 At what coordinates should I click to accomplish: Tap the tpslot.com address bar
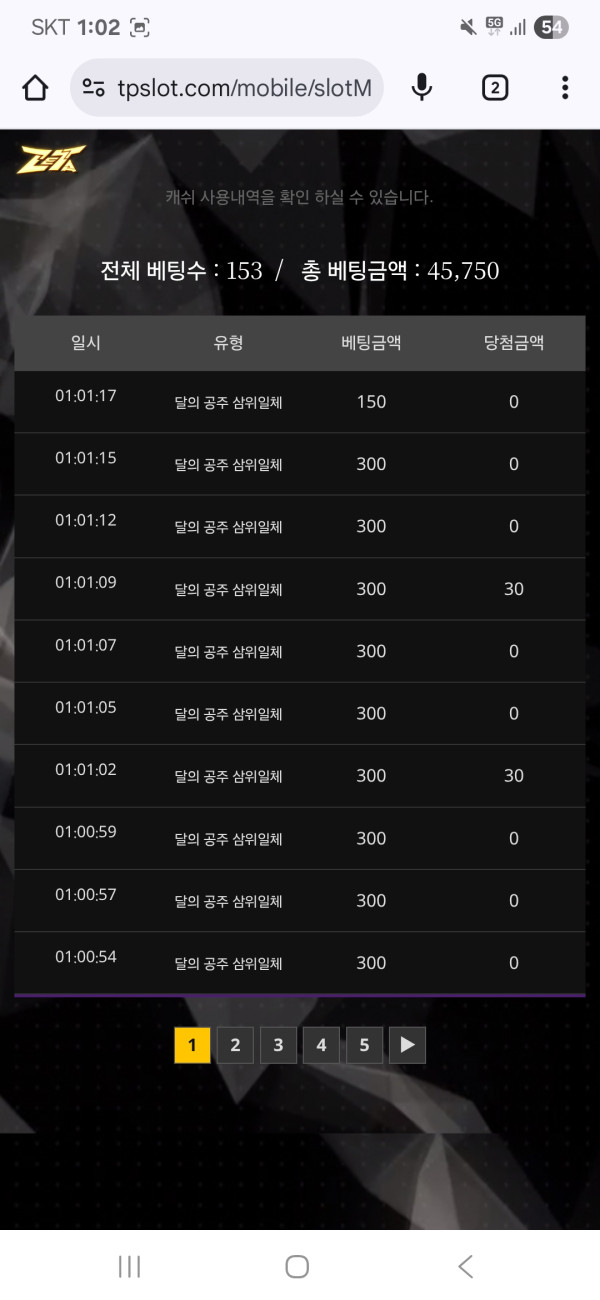click(228, 88)
